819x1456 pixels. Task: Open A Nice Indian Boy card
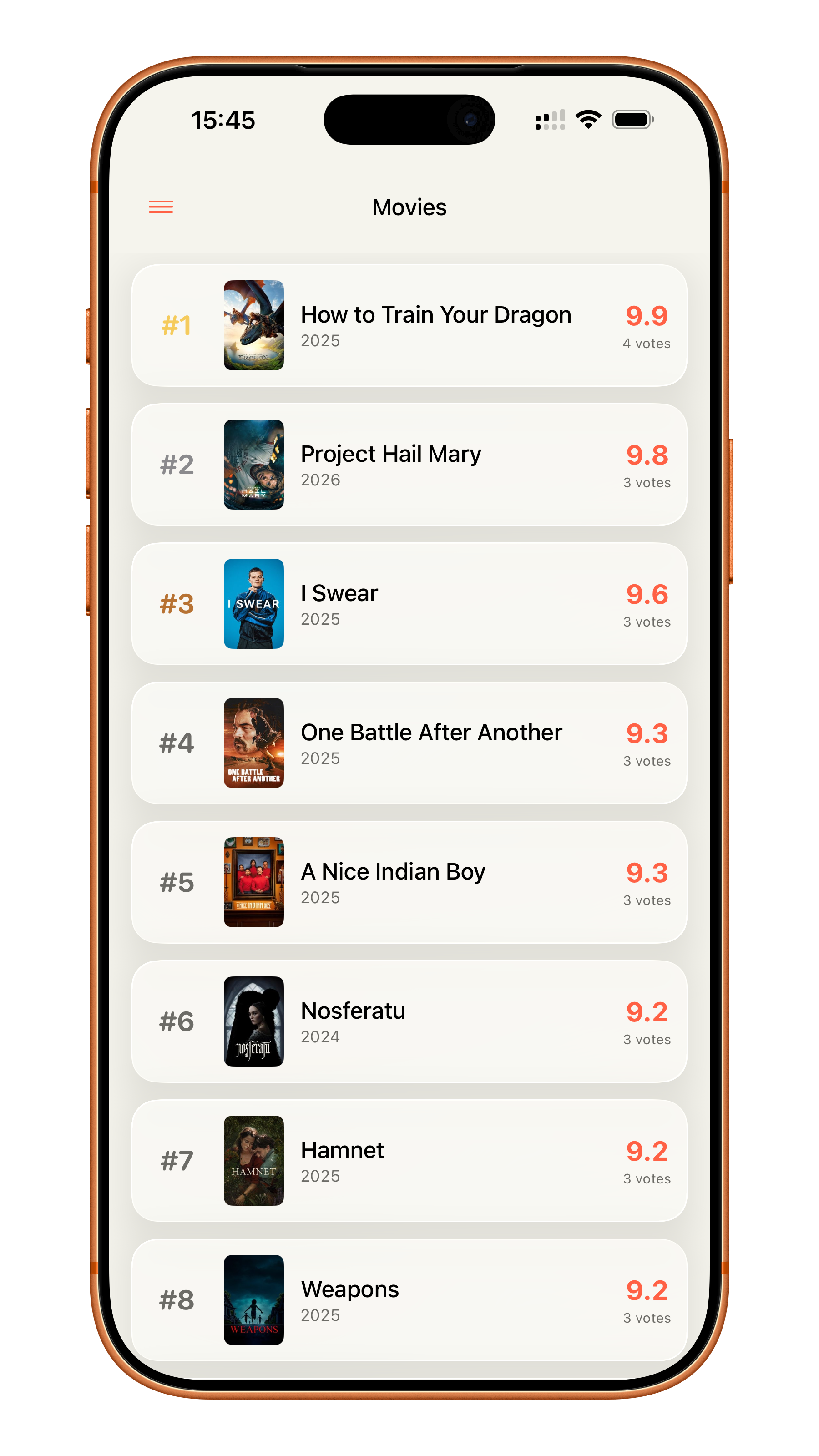pos(409,882)
